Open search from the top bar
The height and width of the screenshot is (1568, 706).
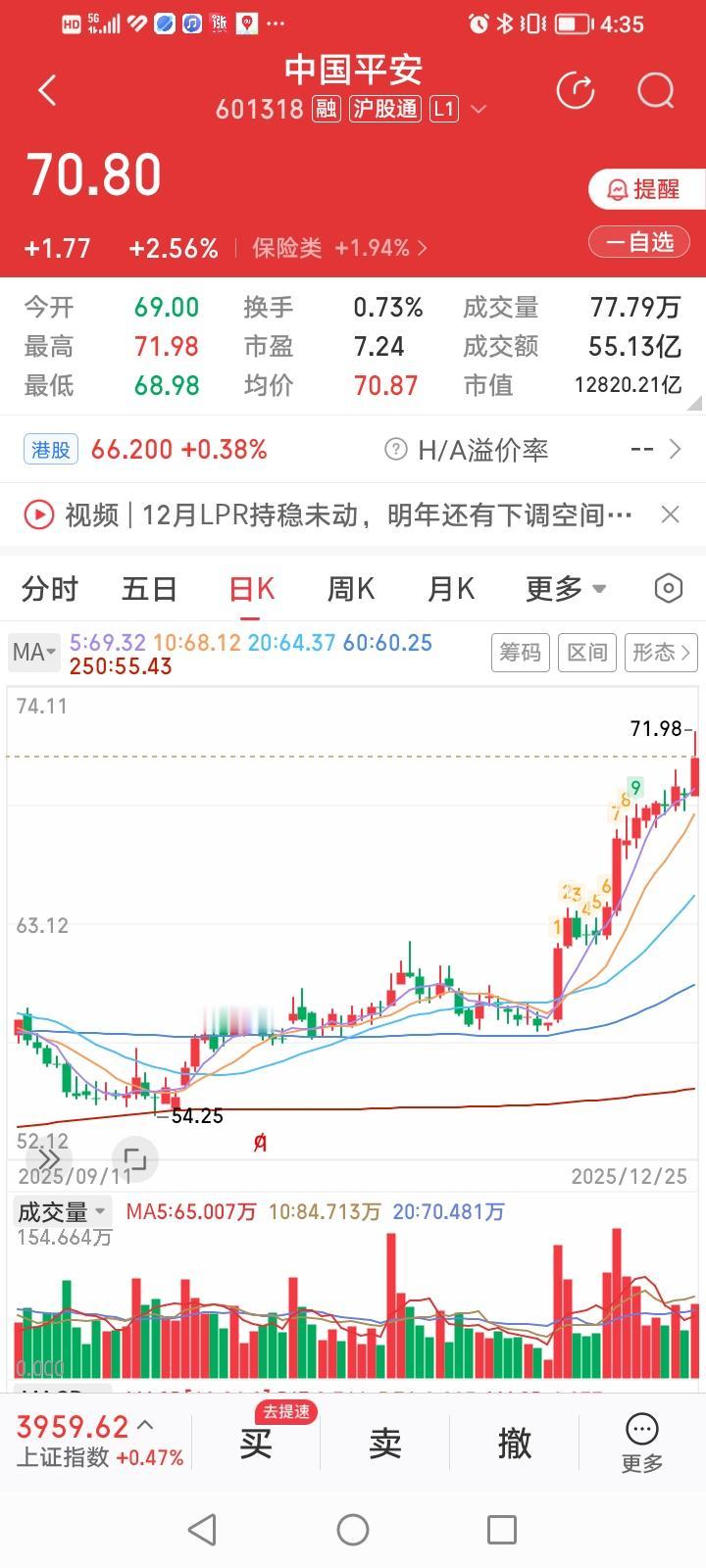pyautogui.click(x=654, y=90)
